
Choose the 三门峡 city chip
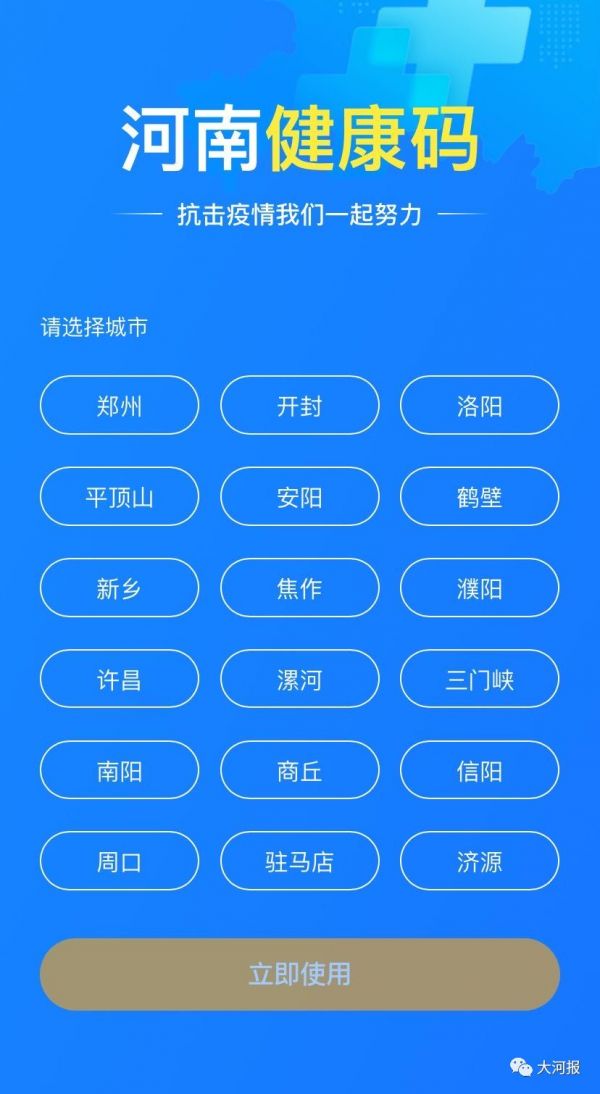point(479,679)
